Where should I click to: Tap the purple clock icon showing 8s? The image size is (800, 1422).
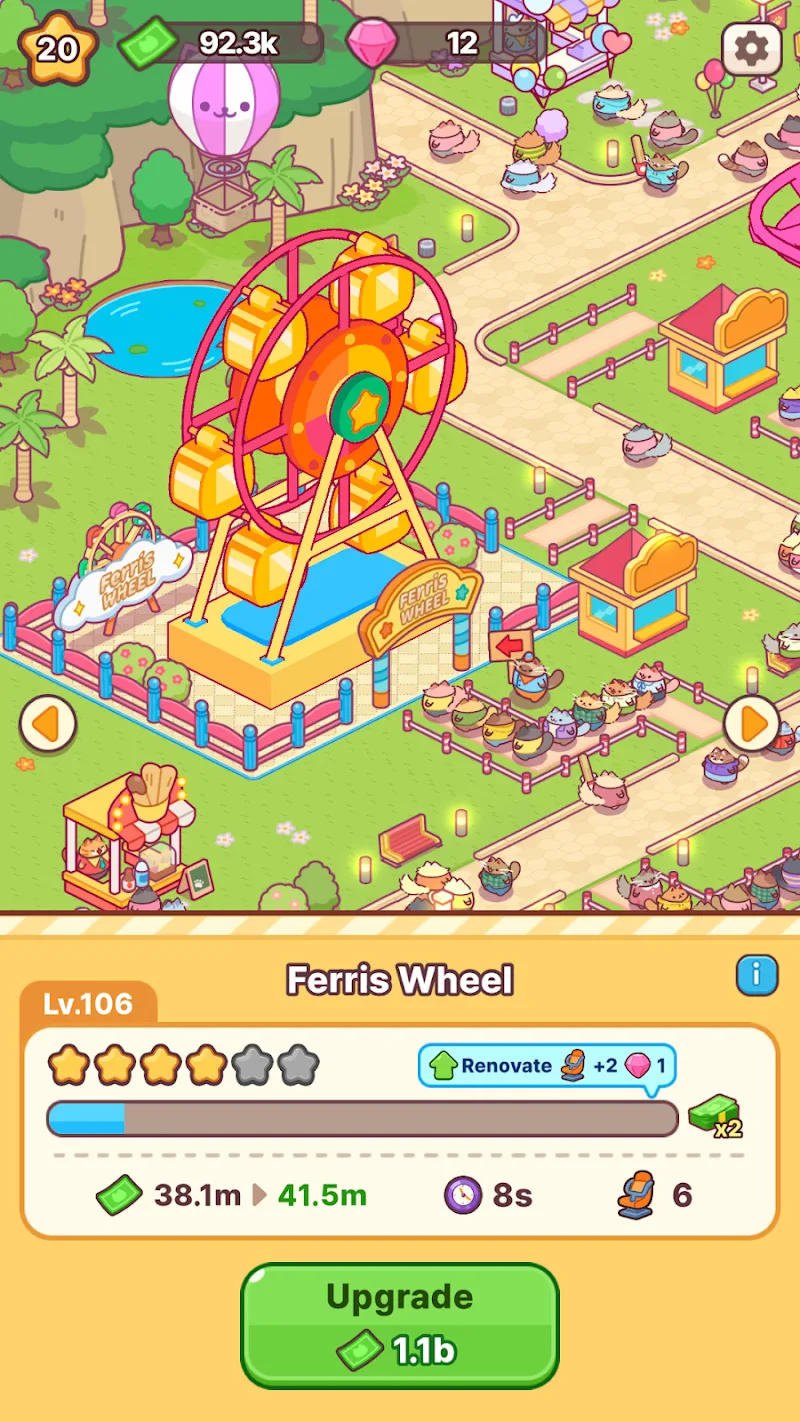click(464, 1194)
